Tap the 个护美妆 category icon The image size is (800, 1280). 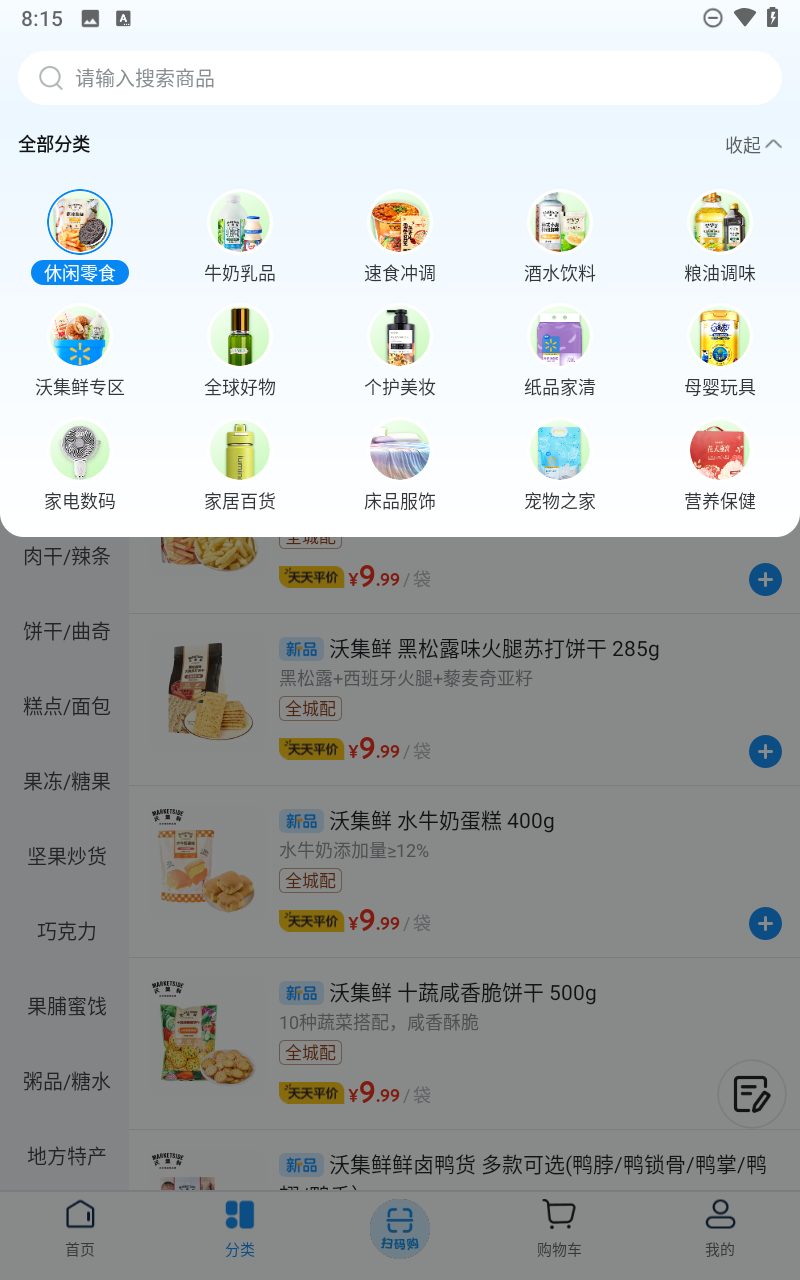point(400,336)
